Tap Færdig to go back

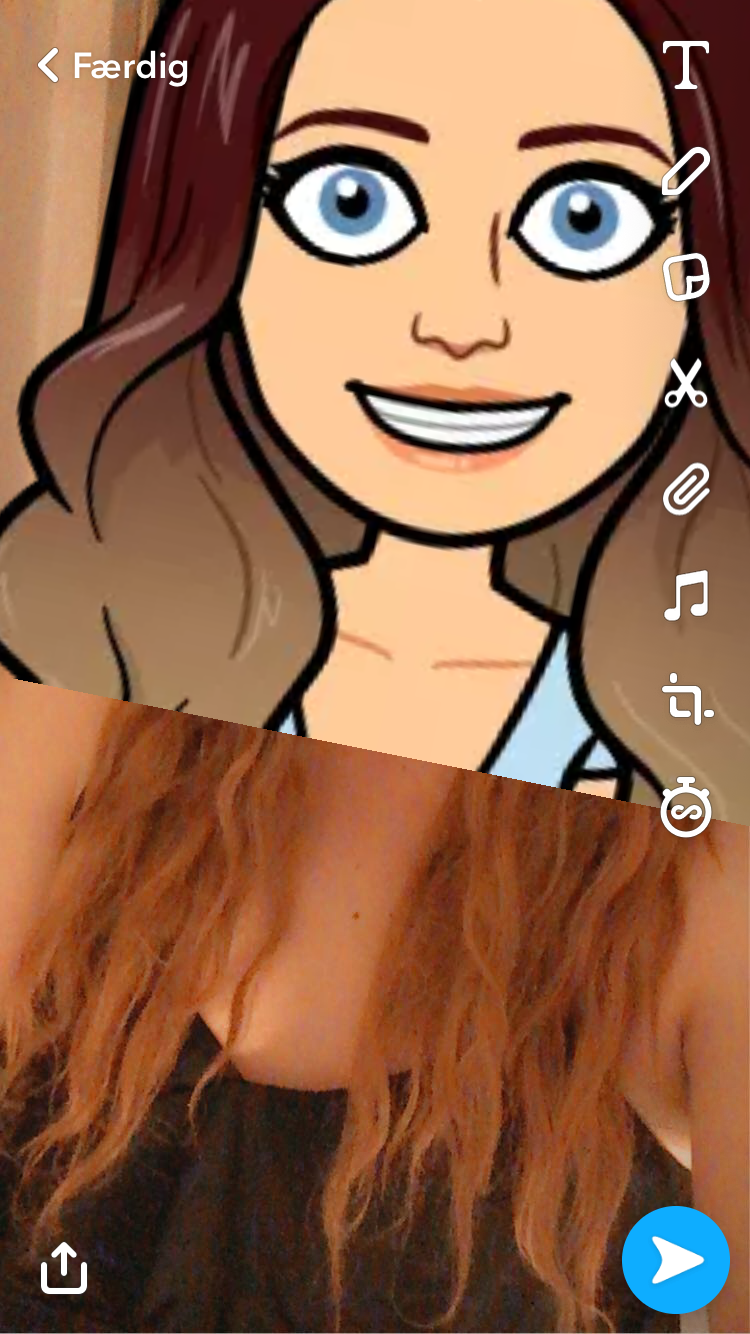(x=112, y=67)
